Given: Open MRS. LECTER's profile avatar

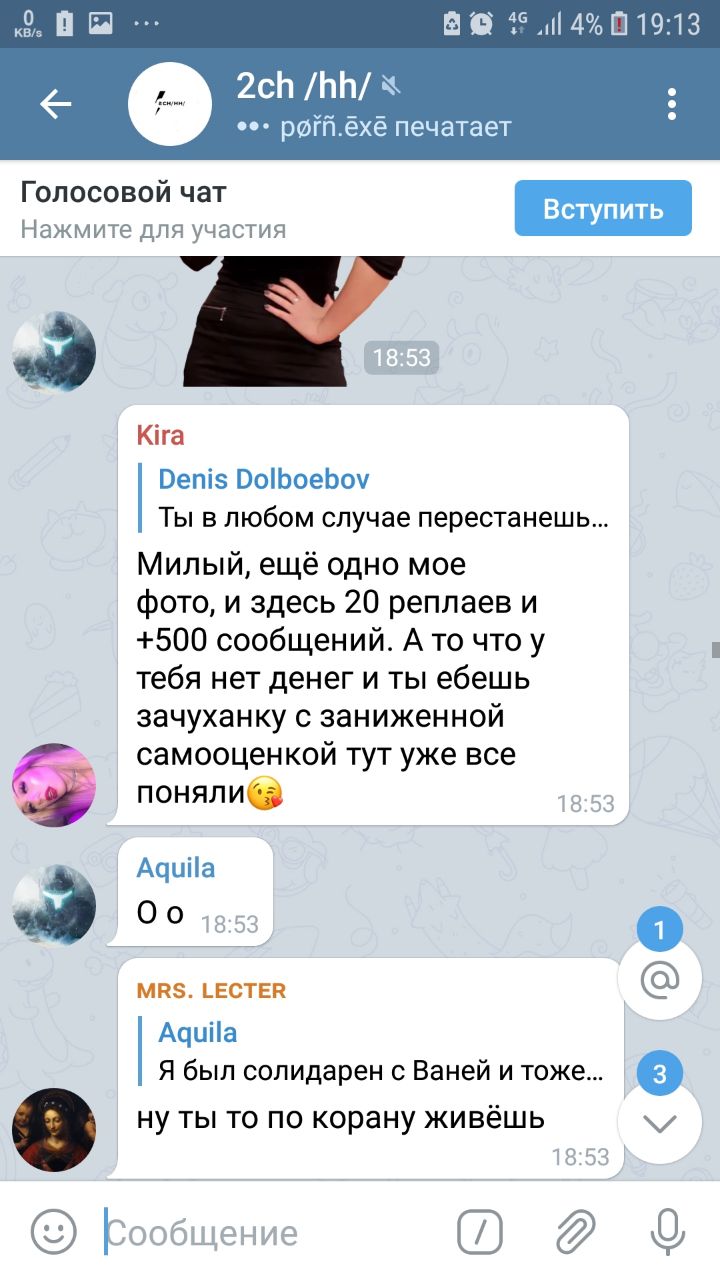Looking at the screenshot, I should [54, 1130].
